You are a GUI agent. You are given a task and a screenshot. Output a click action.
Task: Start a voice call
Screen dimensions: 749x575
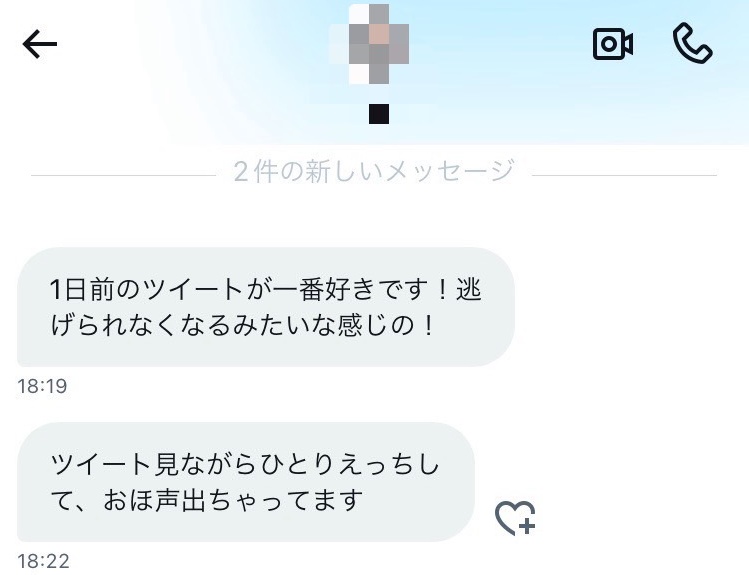coord(692,44)
